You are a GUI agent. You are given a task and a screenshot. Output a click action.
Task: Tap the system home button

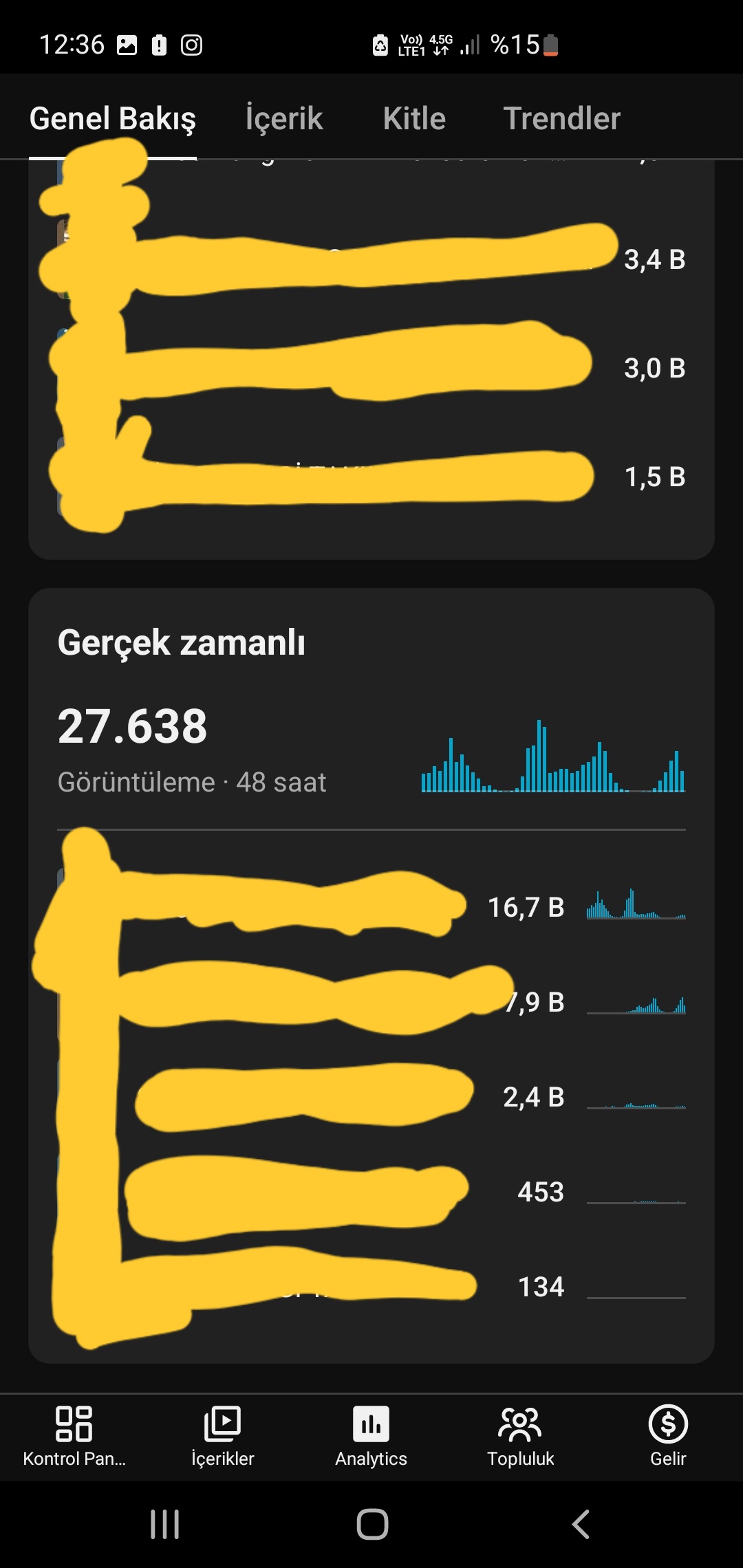click(x=372, y=1524)
